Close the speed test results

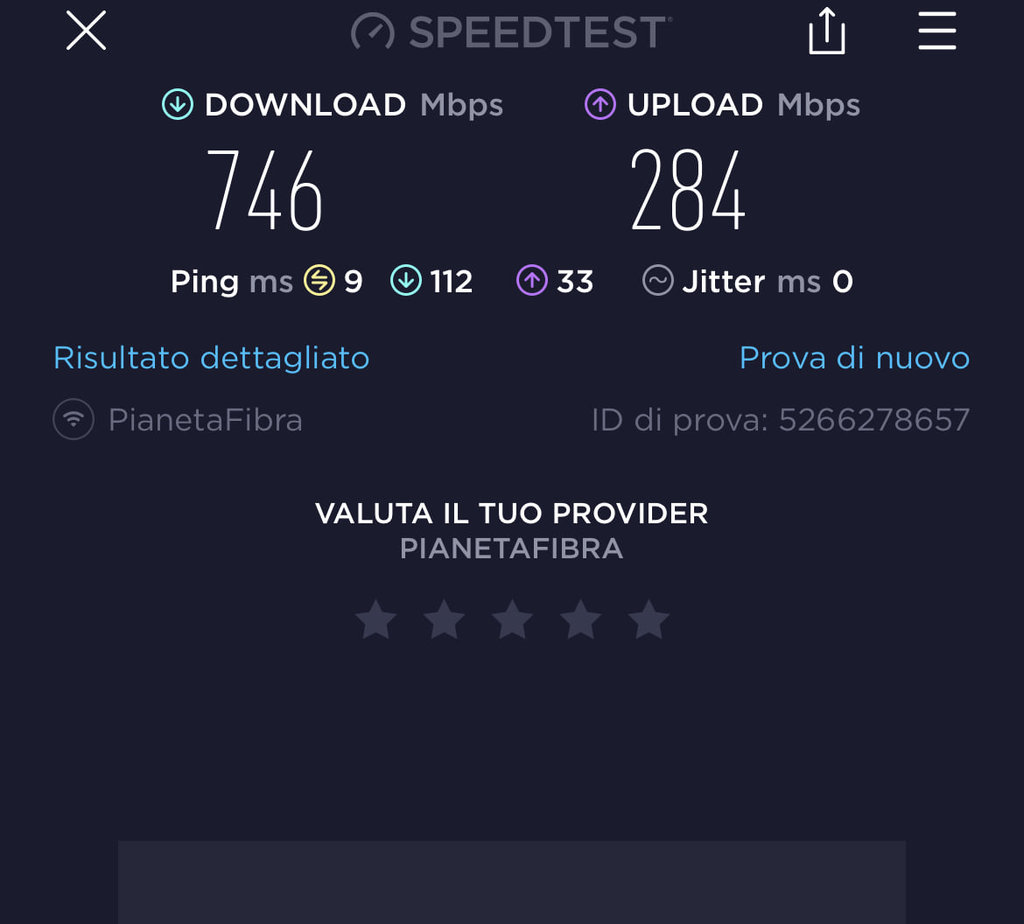(x=86, y=32)
